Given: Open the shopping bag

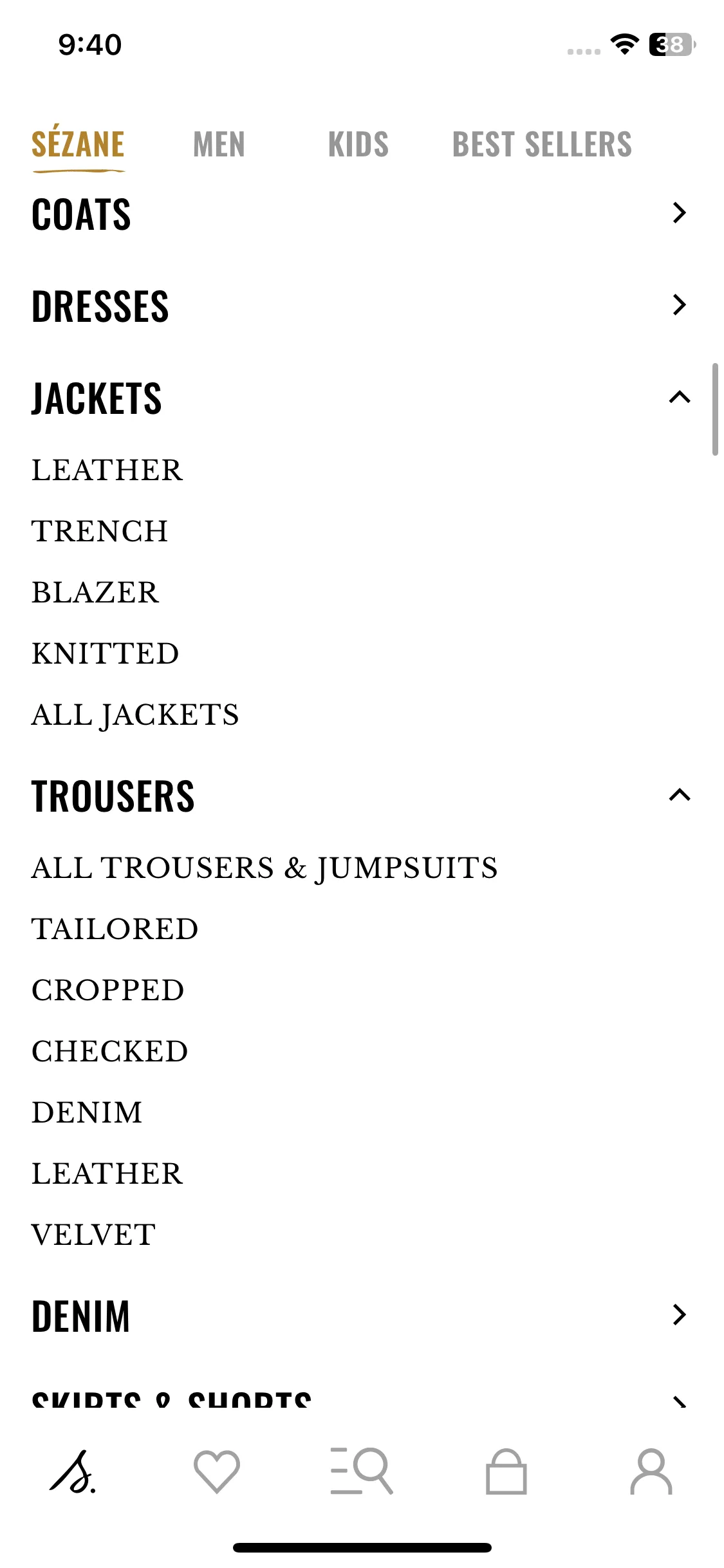Looking at the screenshot, I should pos(506,1471).
